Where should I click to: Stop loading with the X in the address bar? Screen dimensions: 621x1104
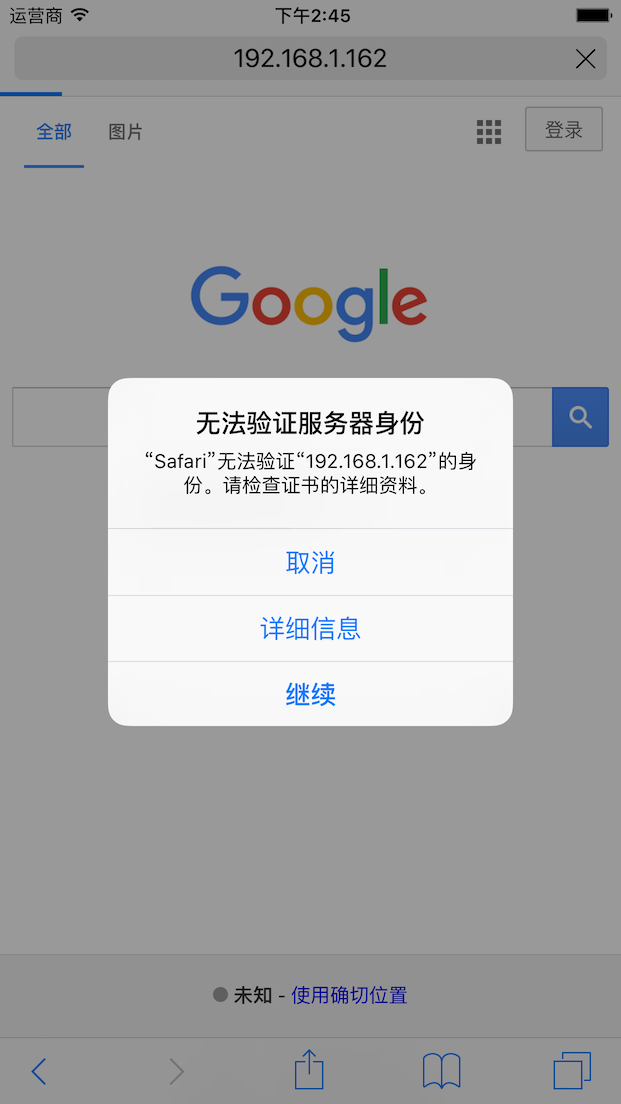586,59
